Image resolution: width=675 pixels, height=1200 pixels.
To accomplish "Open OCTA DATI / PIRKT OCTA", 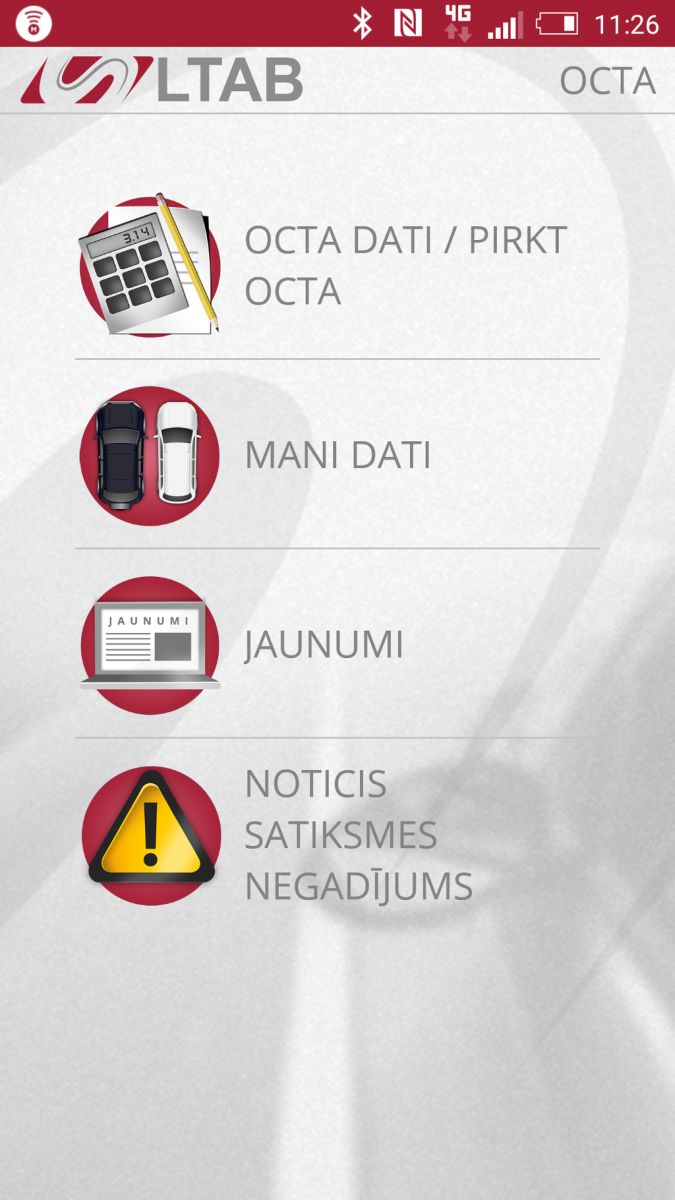I will 337,266.
